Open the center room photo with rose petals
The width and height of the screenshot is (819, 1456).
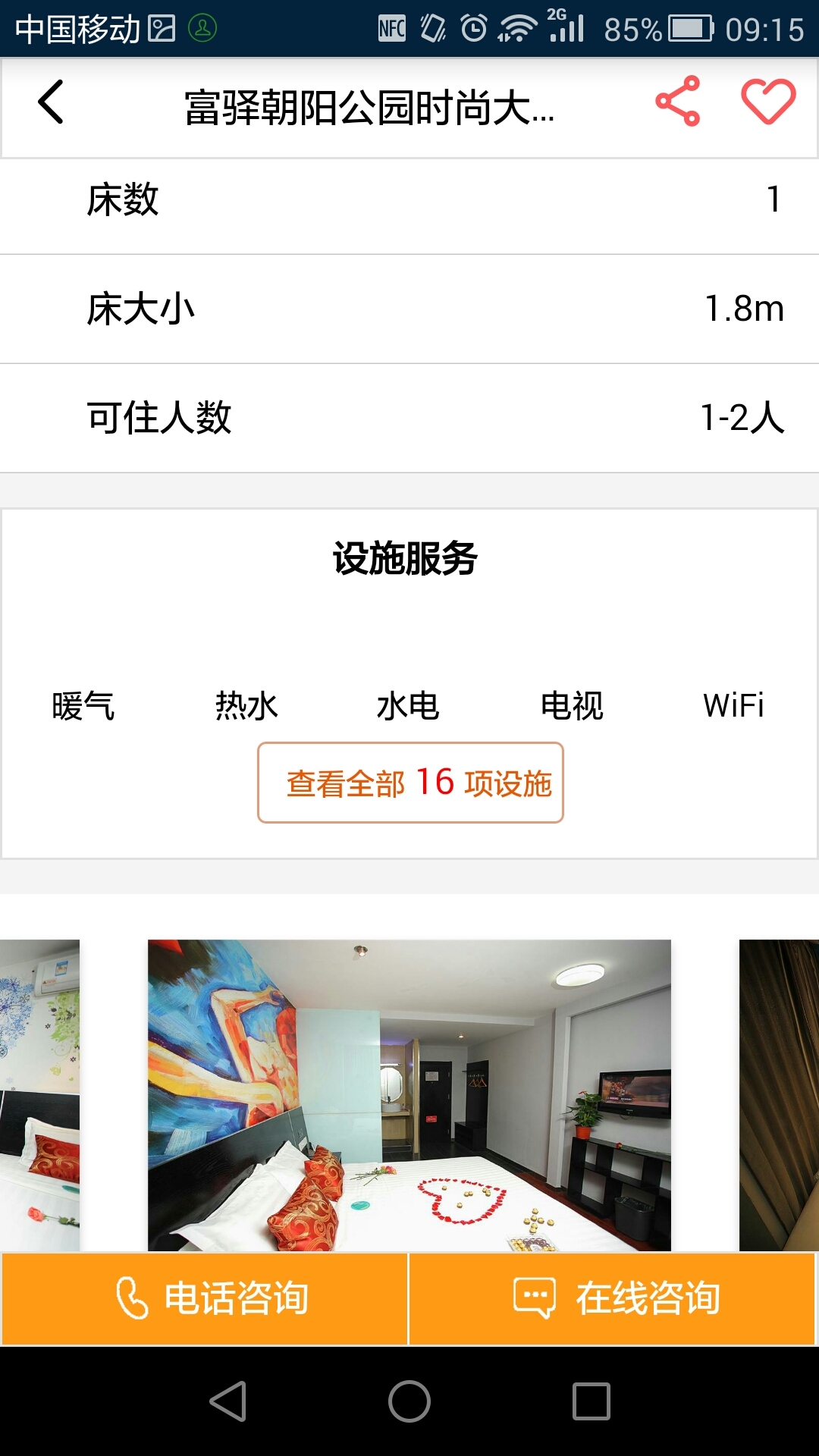coord(408,1092)
